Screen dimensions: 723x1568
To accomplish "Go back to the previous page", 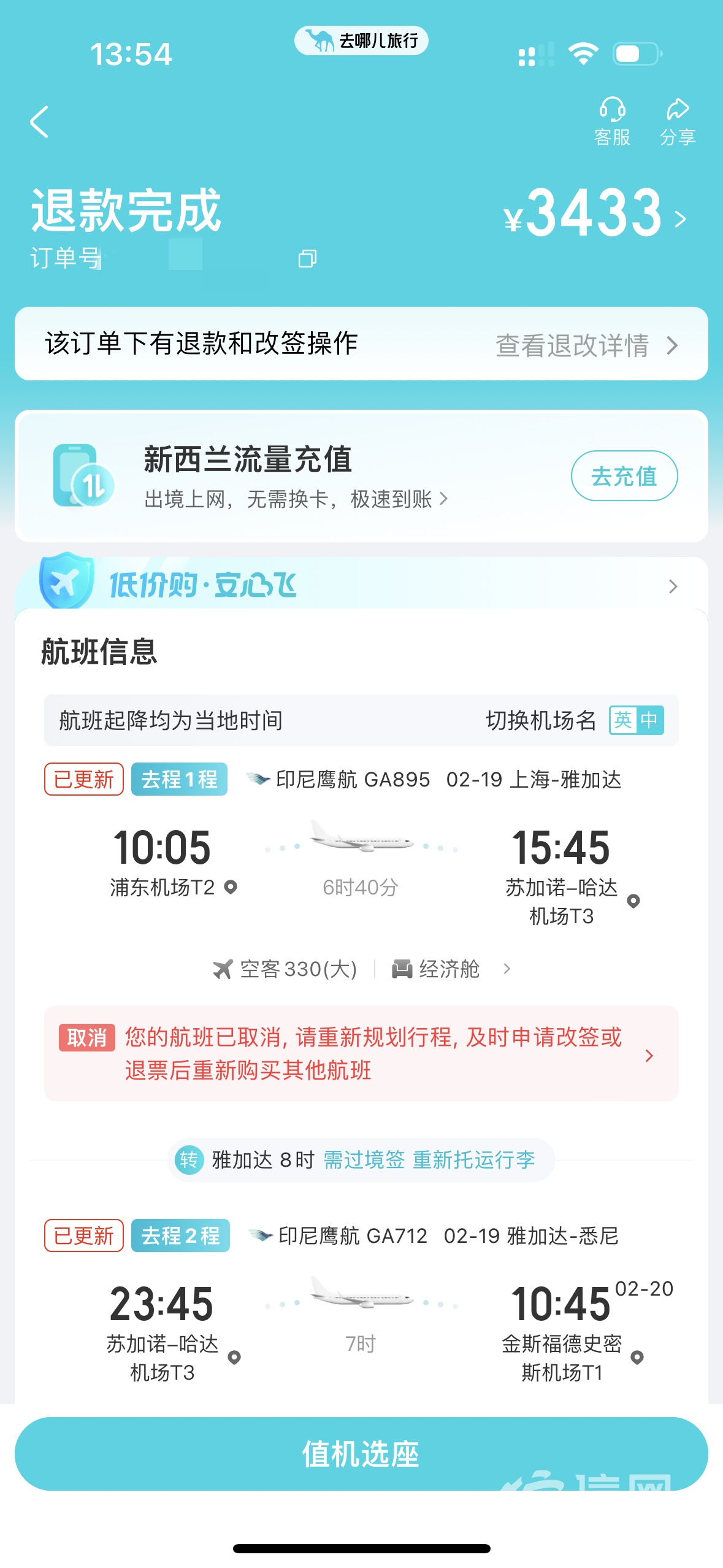I will click(39, 121).
